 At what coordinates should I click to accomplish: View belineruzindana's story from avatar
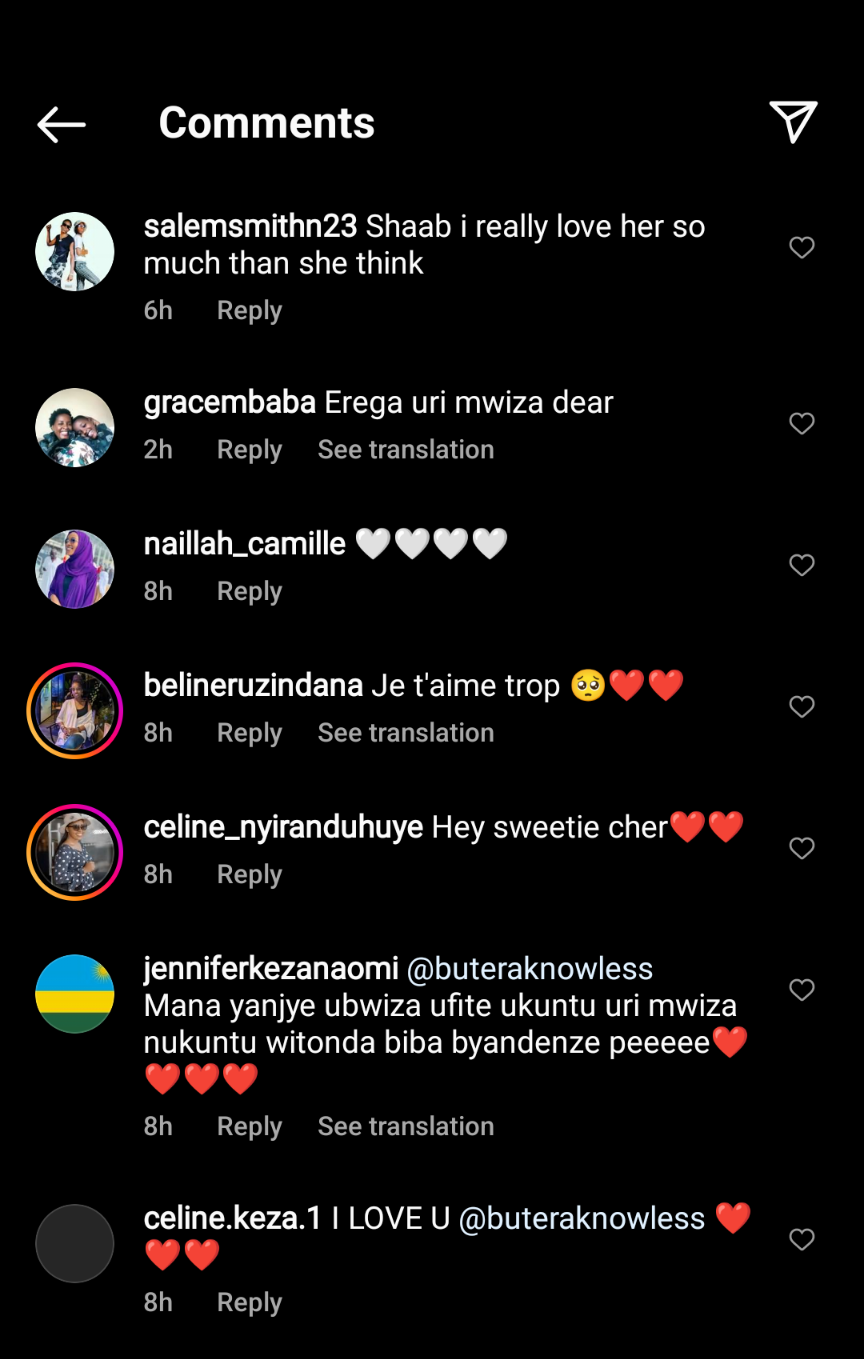pyautogui.click(x=75, y=710)
